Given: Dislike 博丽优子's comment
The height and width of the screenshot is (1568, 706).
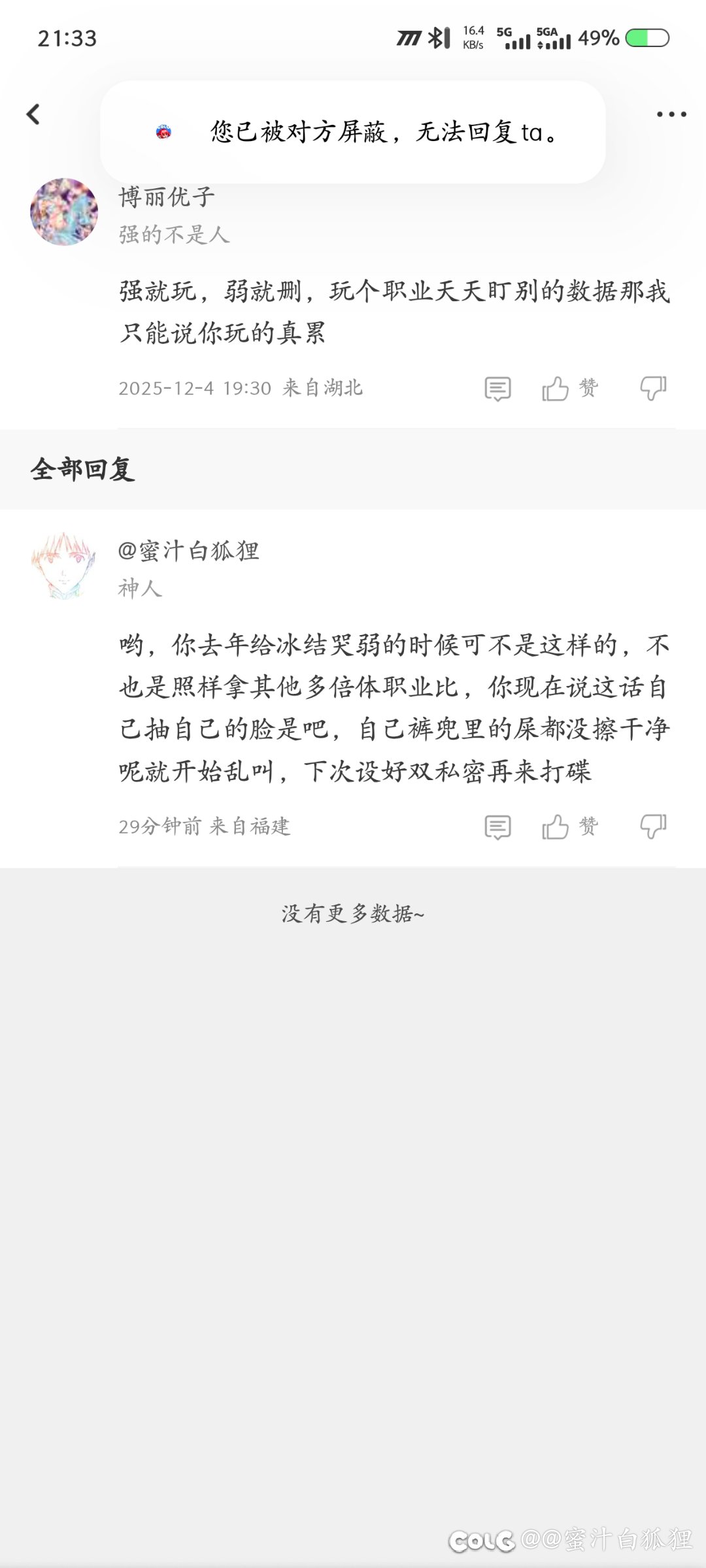Looking at the screenshot, I should 653,389.
